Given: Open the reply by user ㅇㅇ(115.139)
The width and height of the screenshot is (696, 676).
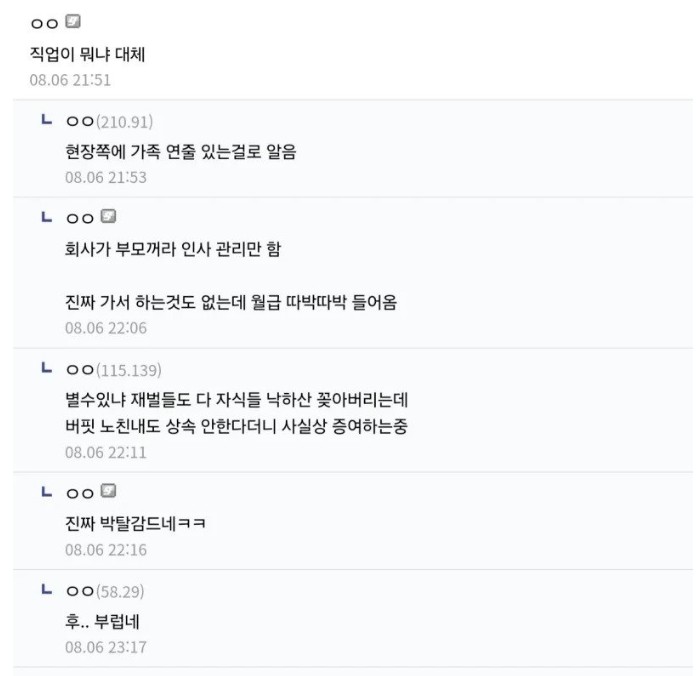Looking at the screenshot, I should [x=237, y=399].
